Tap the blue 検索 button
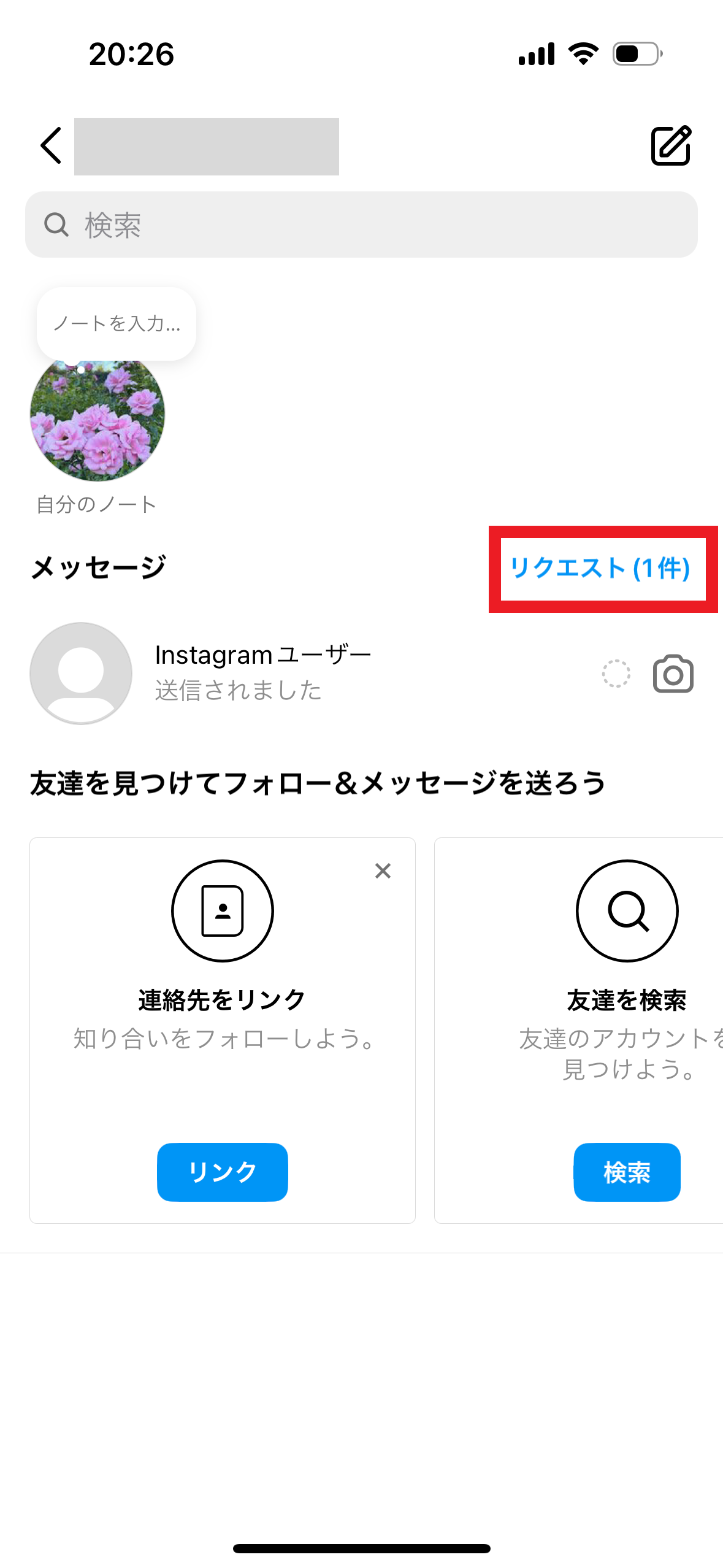This screenshot has width=723, height=1568. click(x=626, y=1172)
